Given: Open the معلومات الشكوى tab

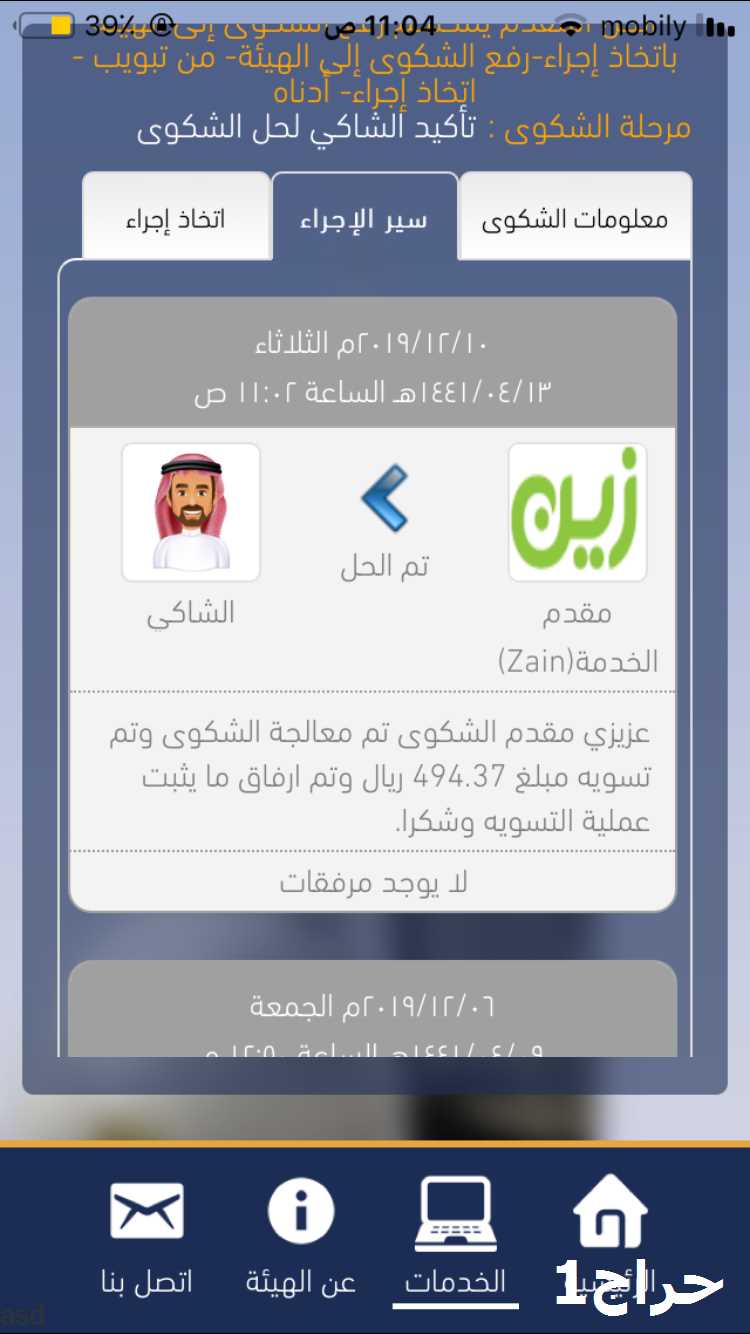Looking at the screenshot, I should pyautogui.click(x=575, y=217).
